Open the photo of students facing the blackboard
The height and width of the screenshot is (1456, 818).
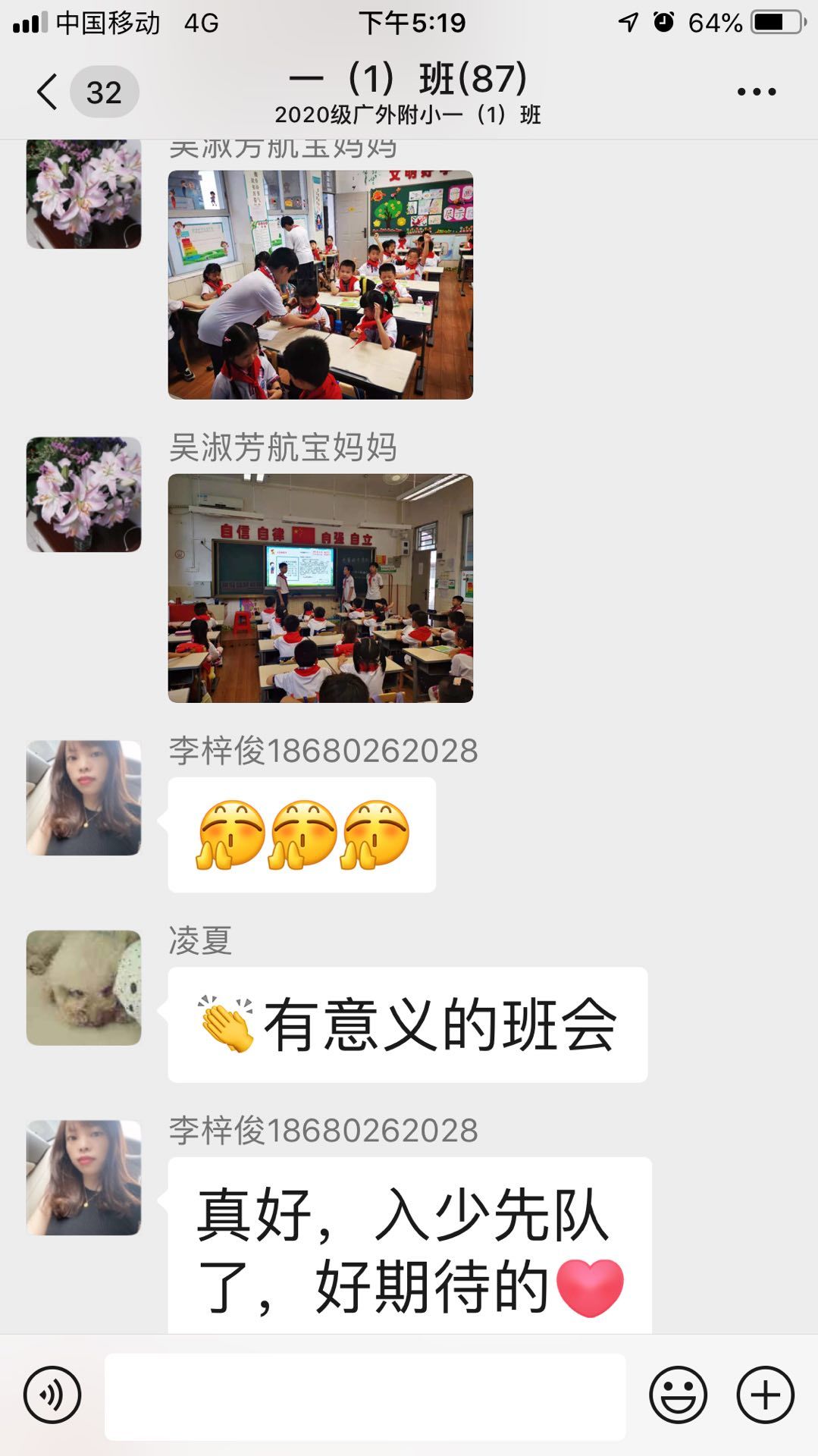[x=320, y=588]
